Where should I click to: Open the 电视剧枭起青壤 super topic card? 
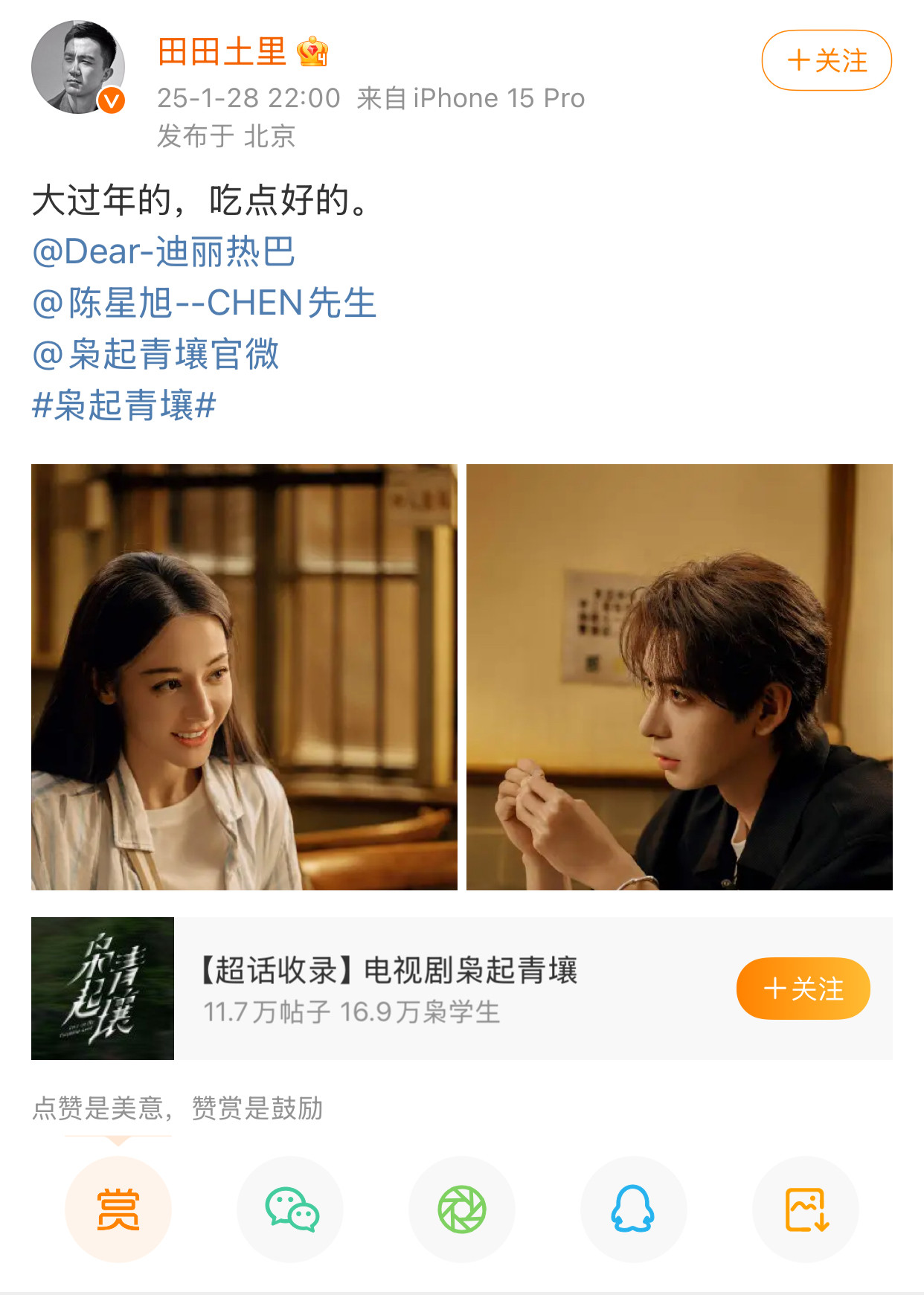(x=461, y=989)
